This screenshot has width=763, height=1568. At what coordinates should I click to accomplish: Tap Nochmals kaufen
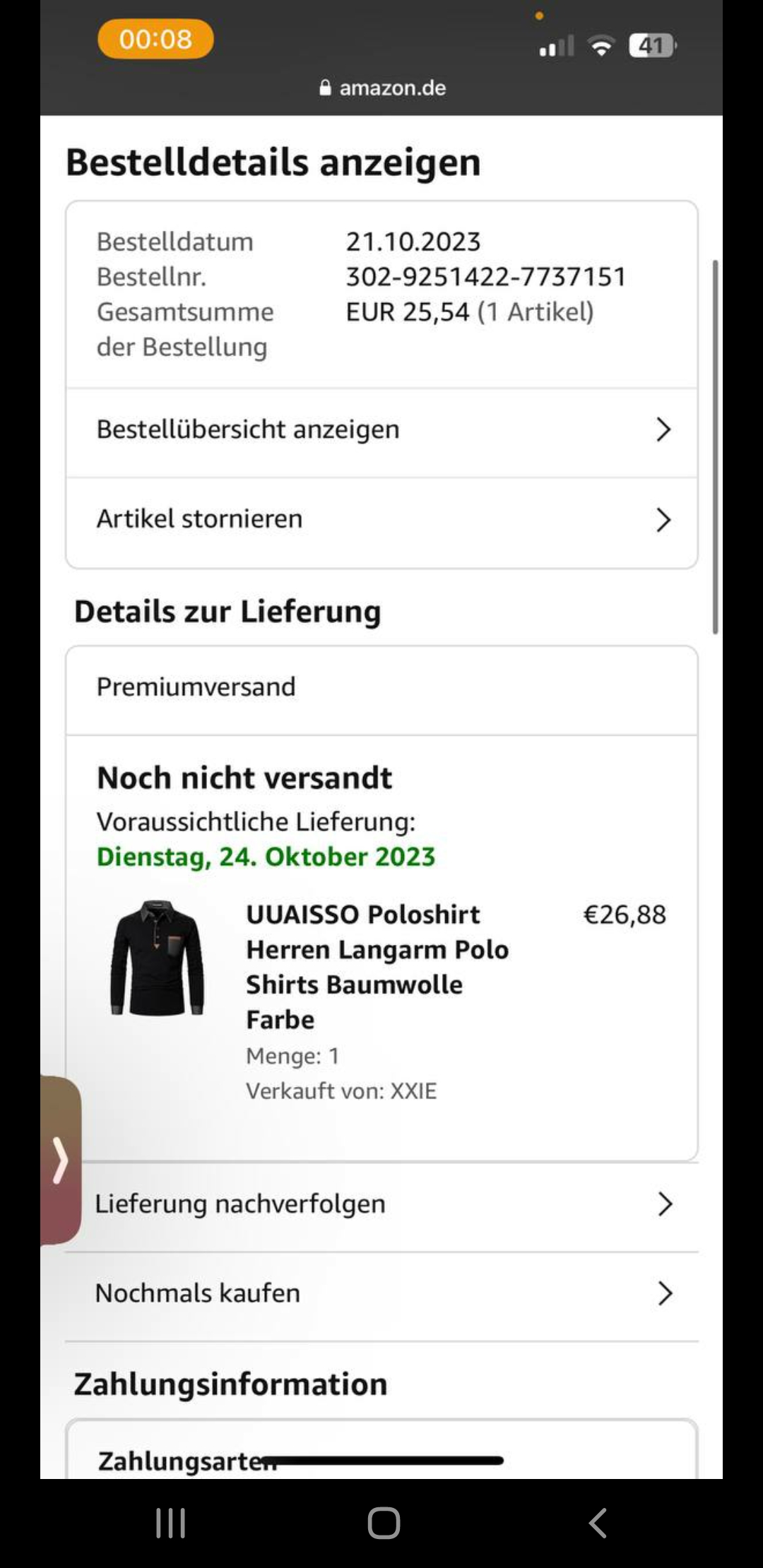[x=381, y=1293]
